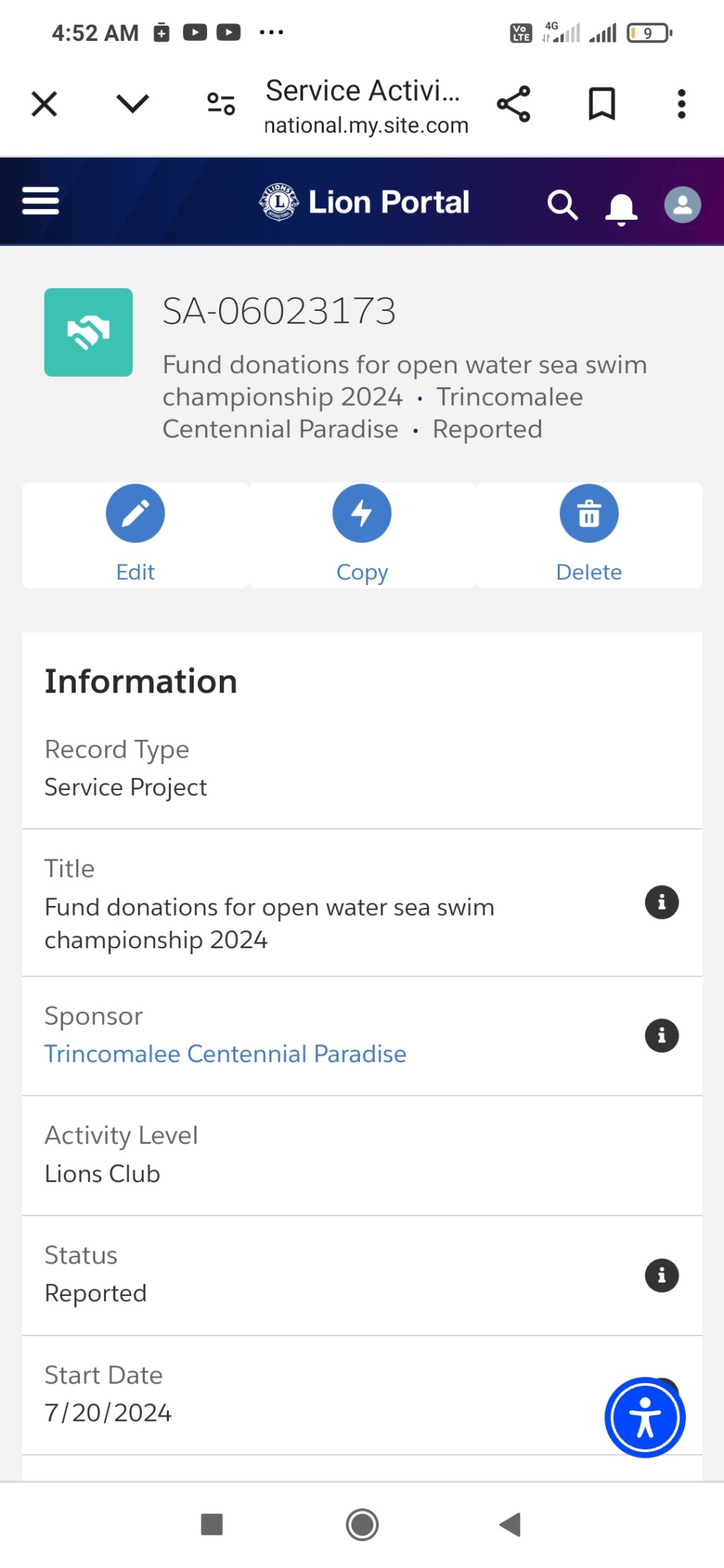This screenshot has width=724, height=1568.
Task: Minimize the browser using the down chevron
Action: coord(132,105)
